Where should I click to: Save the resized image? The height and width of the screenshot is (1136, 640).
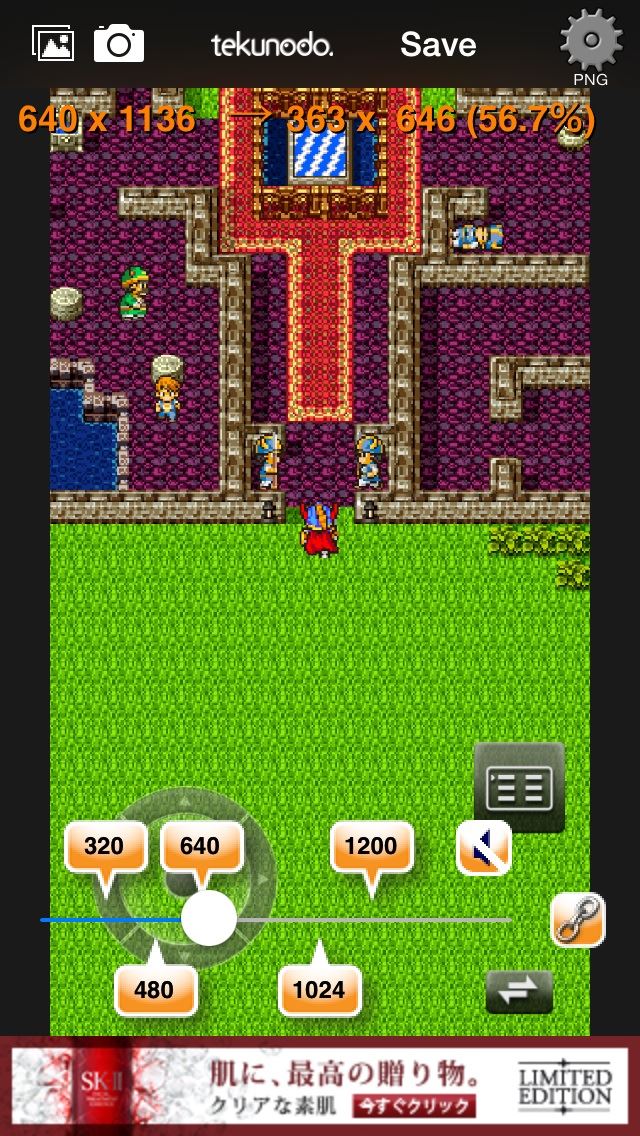tap(438, 44)
